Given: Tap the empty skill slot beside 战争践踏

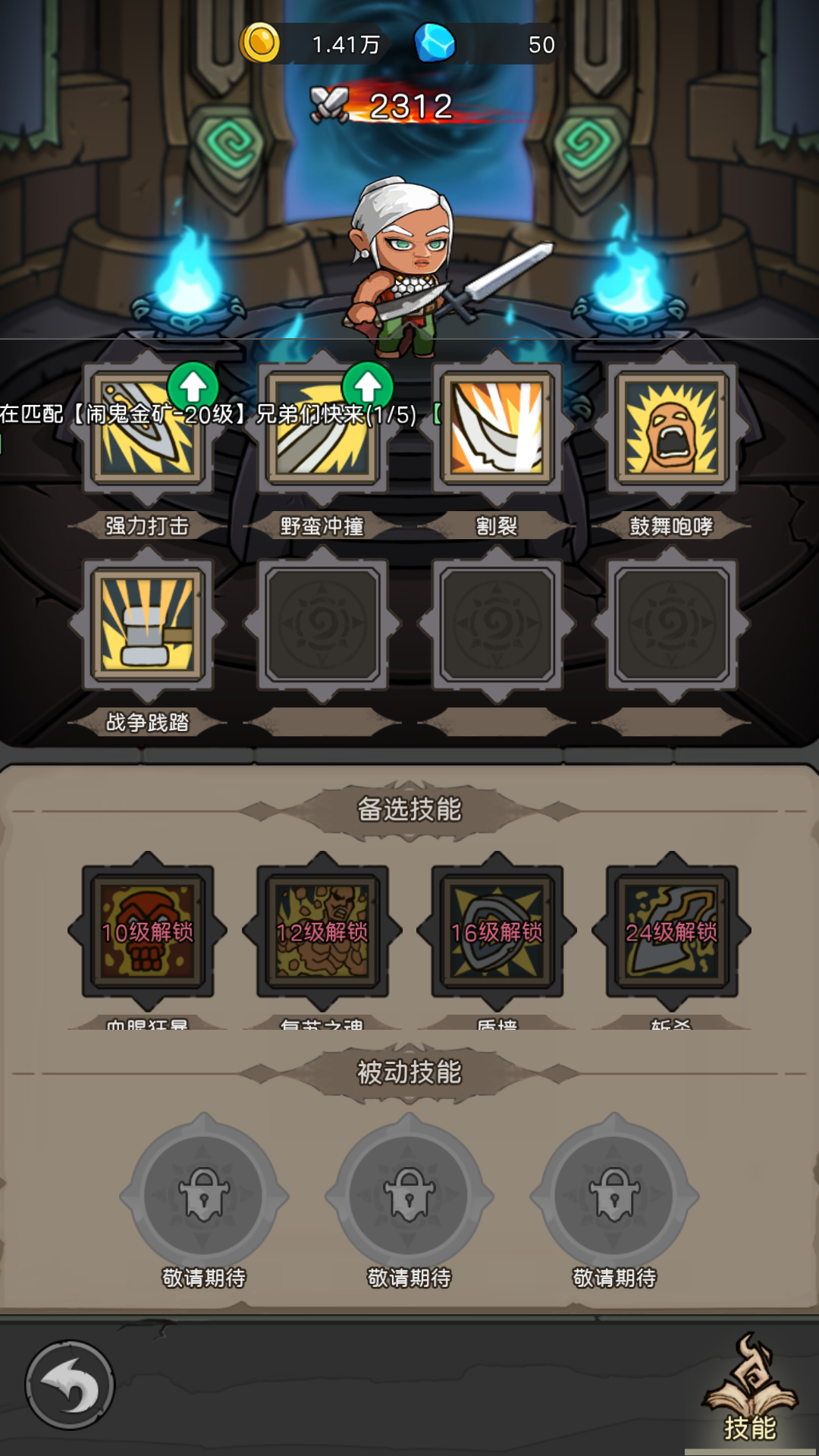Looking at the screenshot, I should [322, 624].
